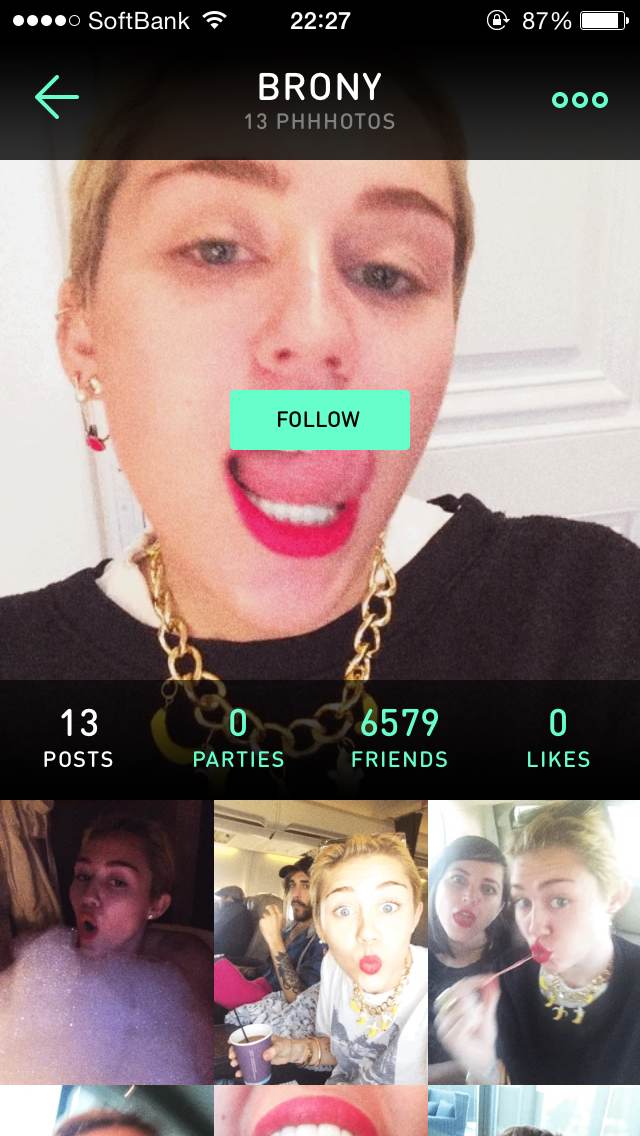Image resolution: width=640 pixels, height=1136 pixels.
Task: Open the photo of two women applying lipstick
Action: tap(534, 942)
